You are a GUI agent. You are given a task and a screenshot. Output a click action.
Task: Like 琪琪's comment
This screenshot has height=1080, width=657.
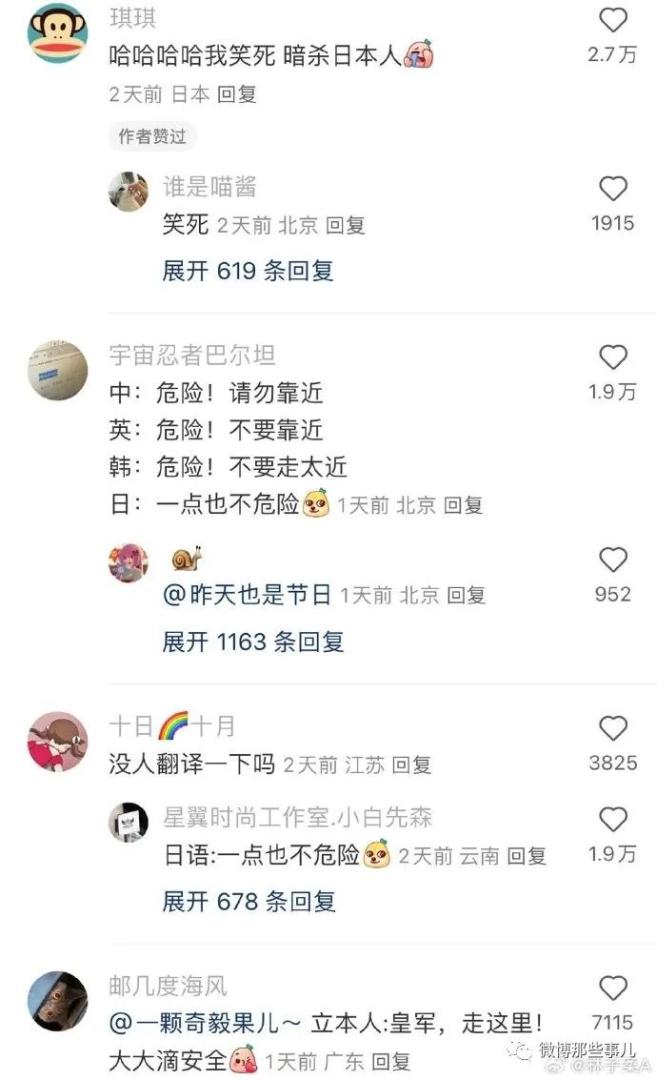point(612,20)
